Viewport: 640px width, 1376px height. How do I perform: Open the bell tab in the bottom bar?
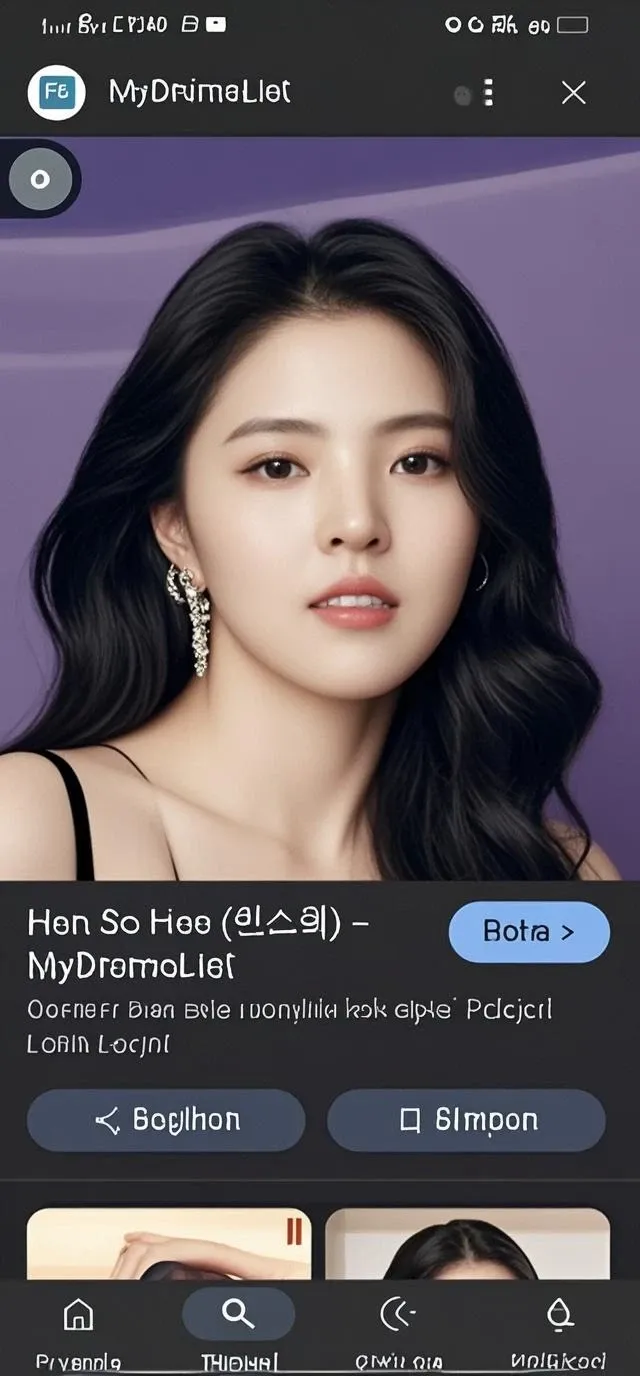pyautogui.click(x=559, y=1327)
